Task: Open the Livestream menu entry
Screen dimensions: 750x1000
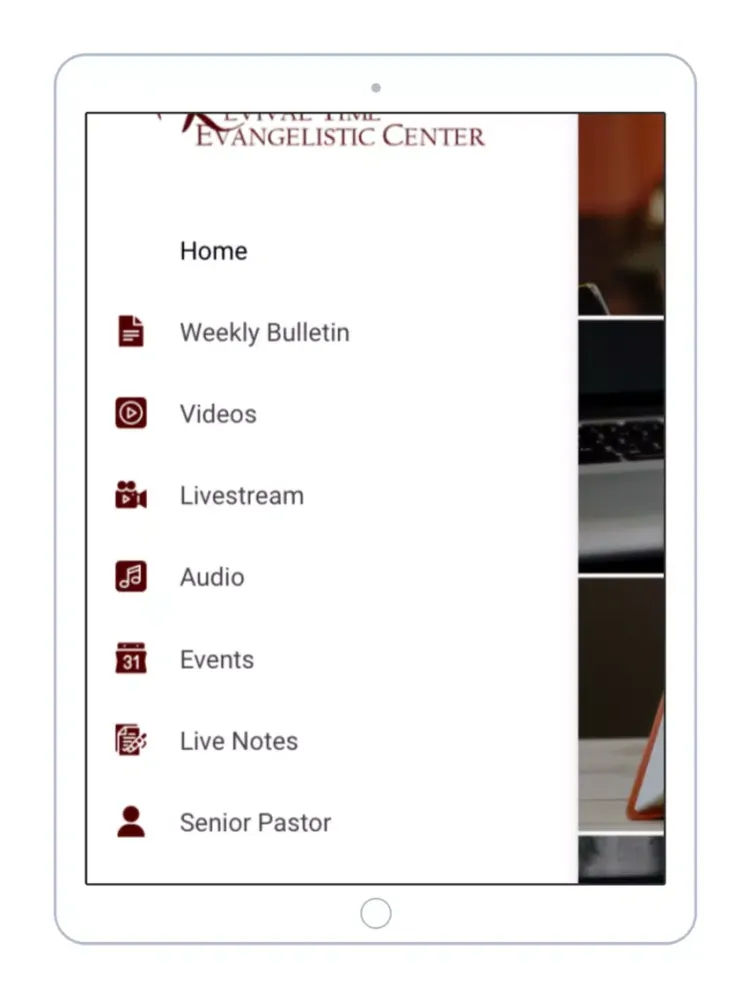Action: pyautogui.click(x=241, y=495)
